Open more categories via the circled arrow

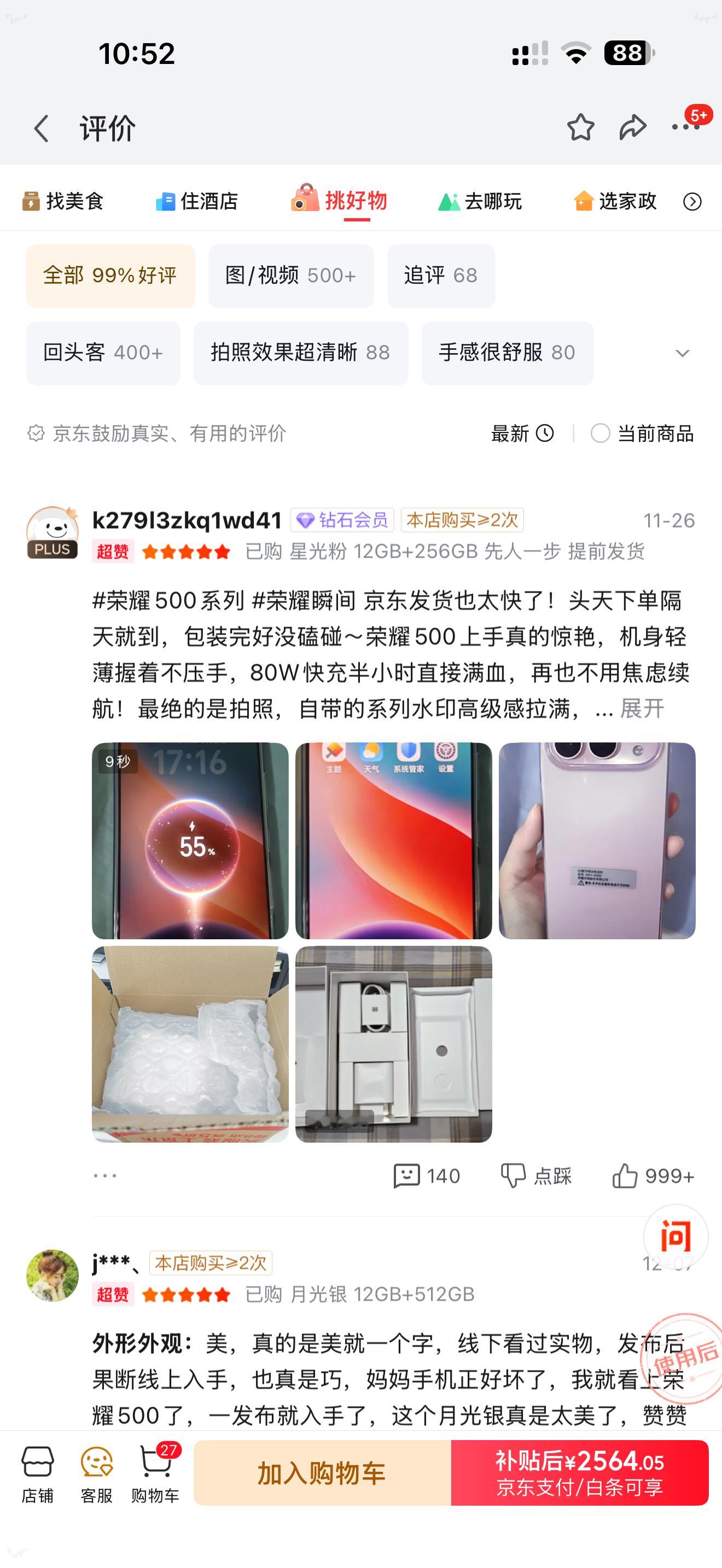click(x=693, y=202)
